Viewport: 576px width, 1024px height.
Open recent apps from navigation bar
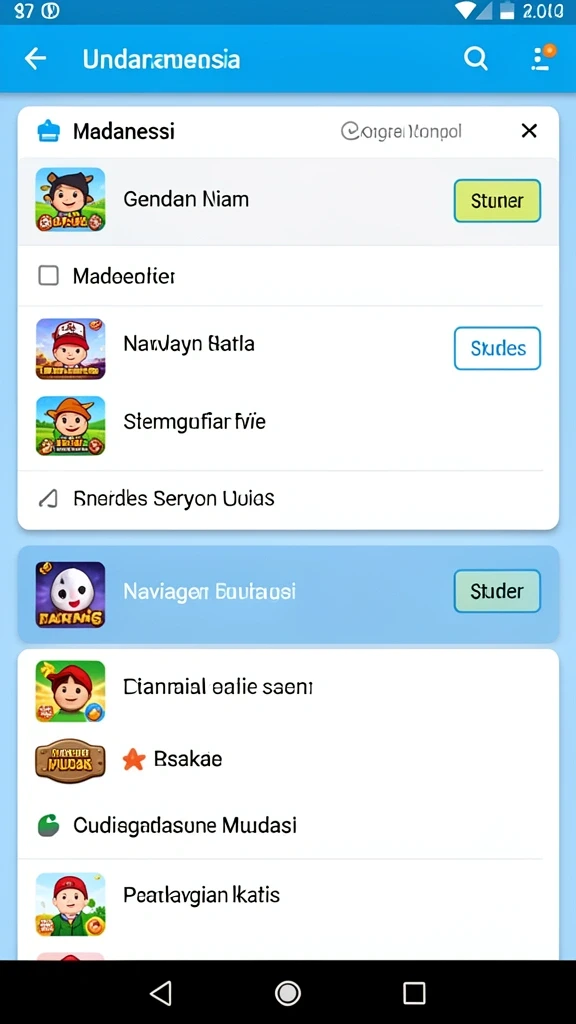(x=414, y=993)
